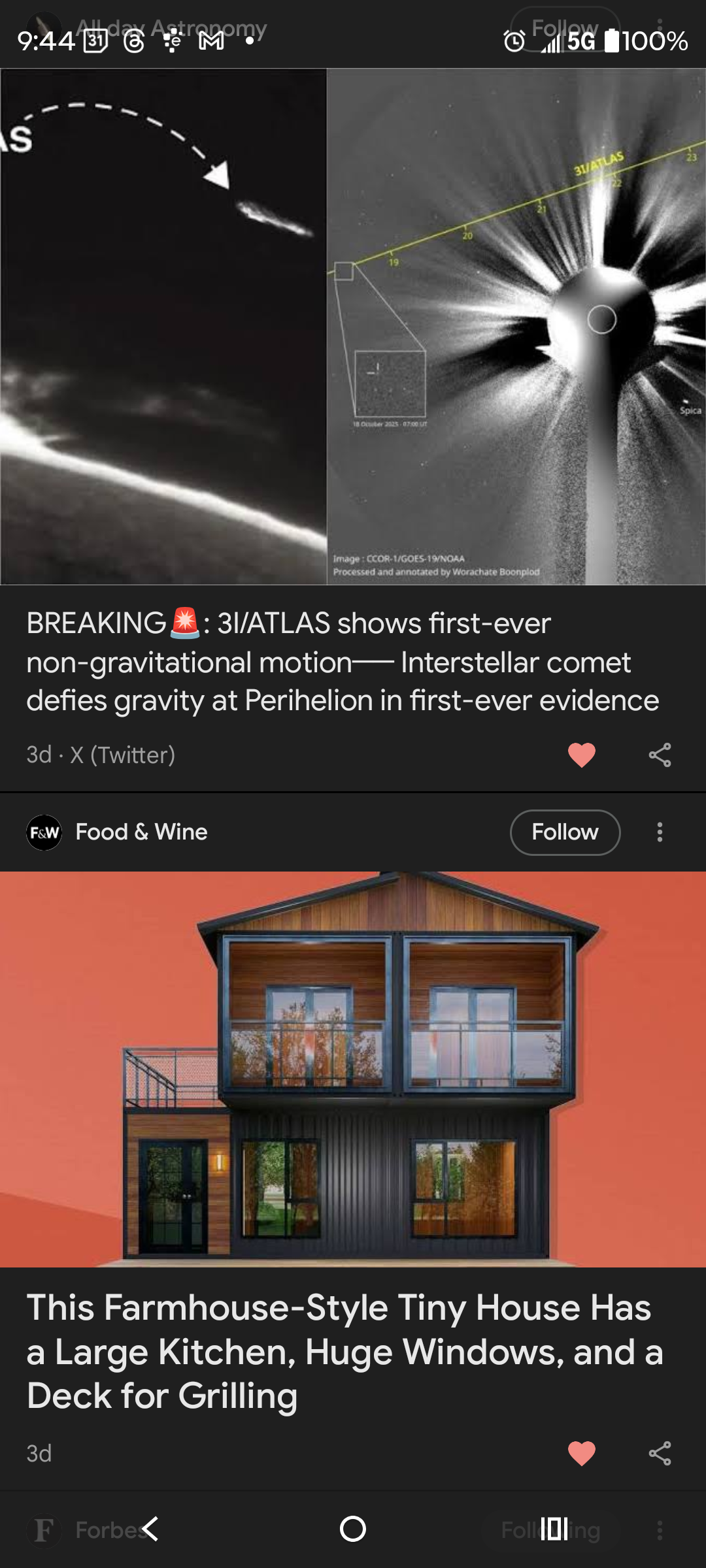Go to the home screen
The height and width of the screenshot is (1568, 706).
click(x=353, y=1529)
